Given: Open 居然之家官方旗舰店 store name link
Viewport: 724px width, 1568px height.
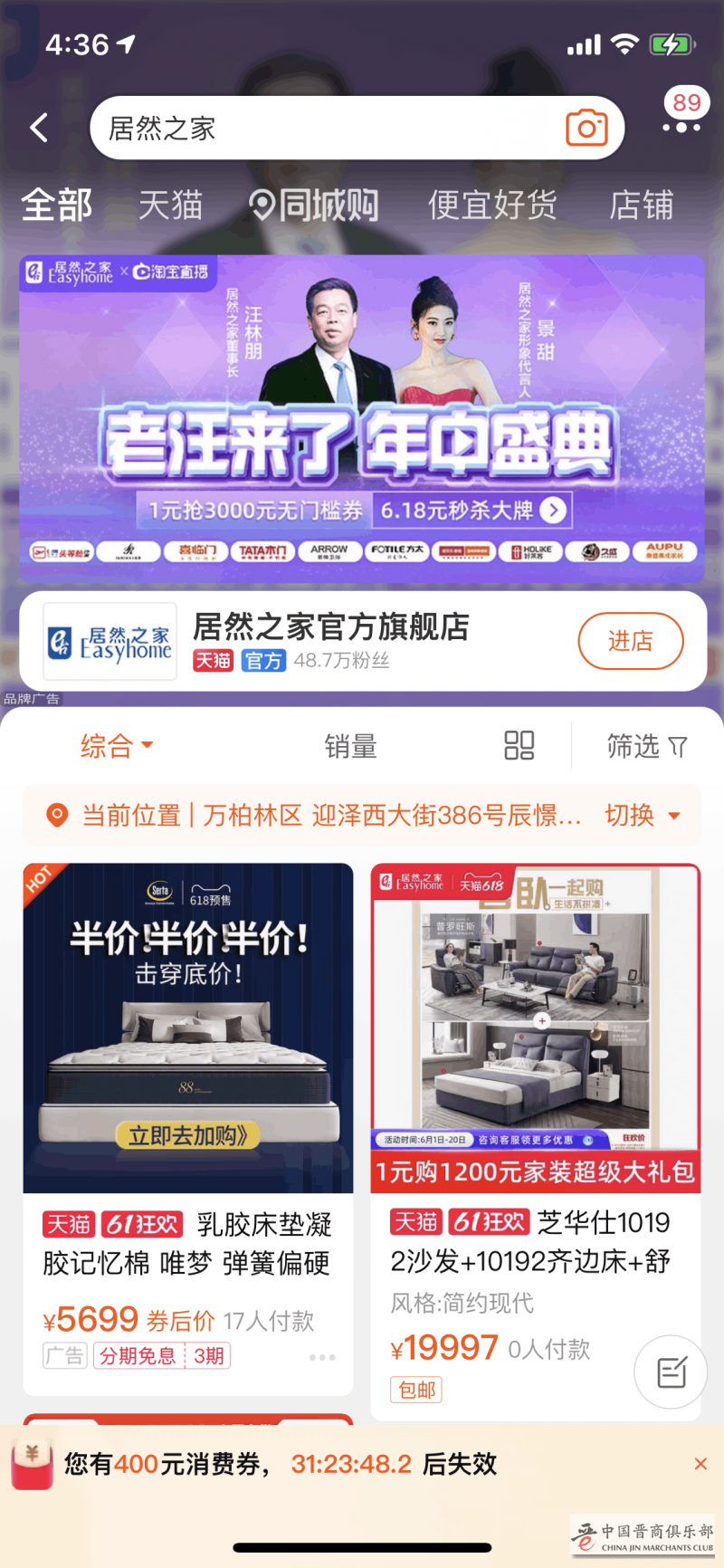Looking at the screenshot, I should click(x=331, y=629).
